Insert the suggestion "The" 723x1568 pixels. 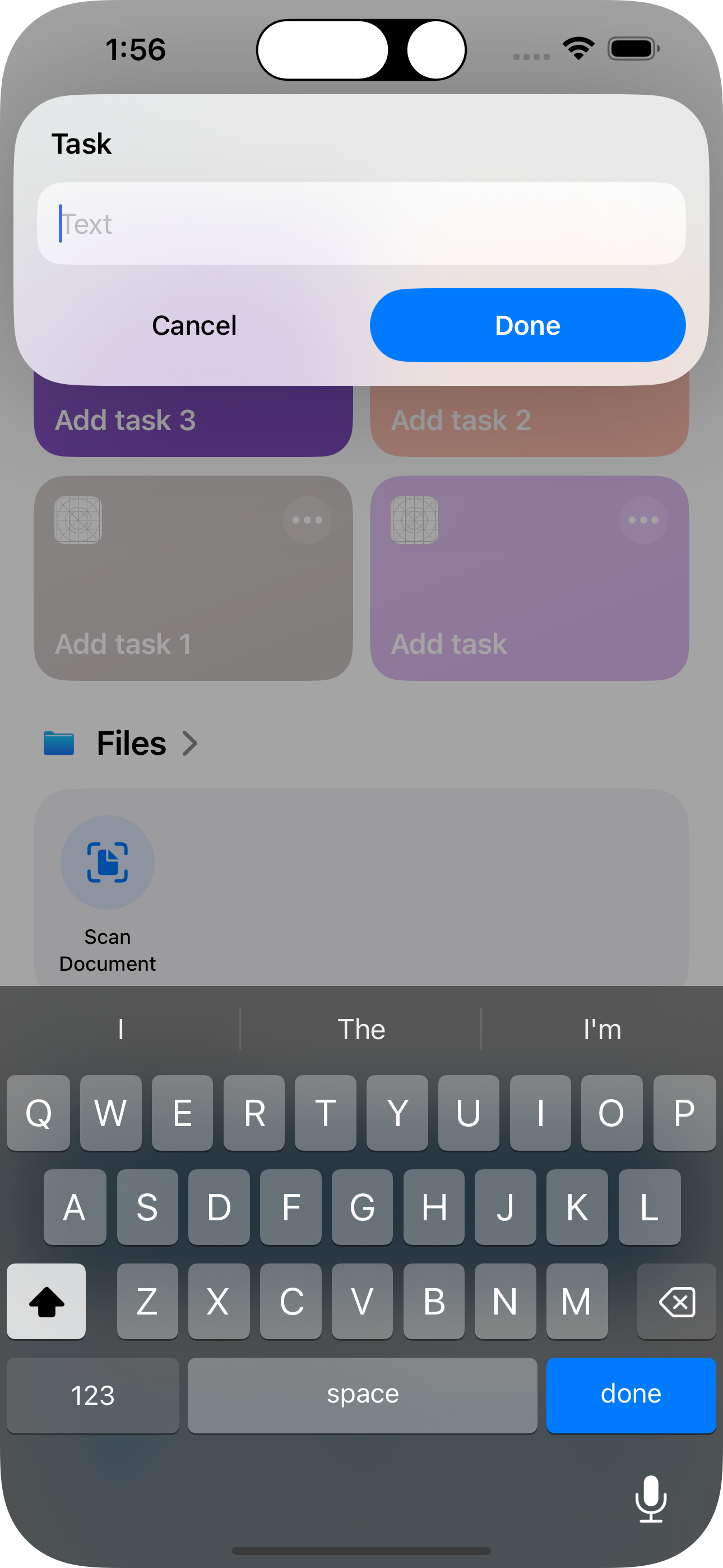361,1029
